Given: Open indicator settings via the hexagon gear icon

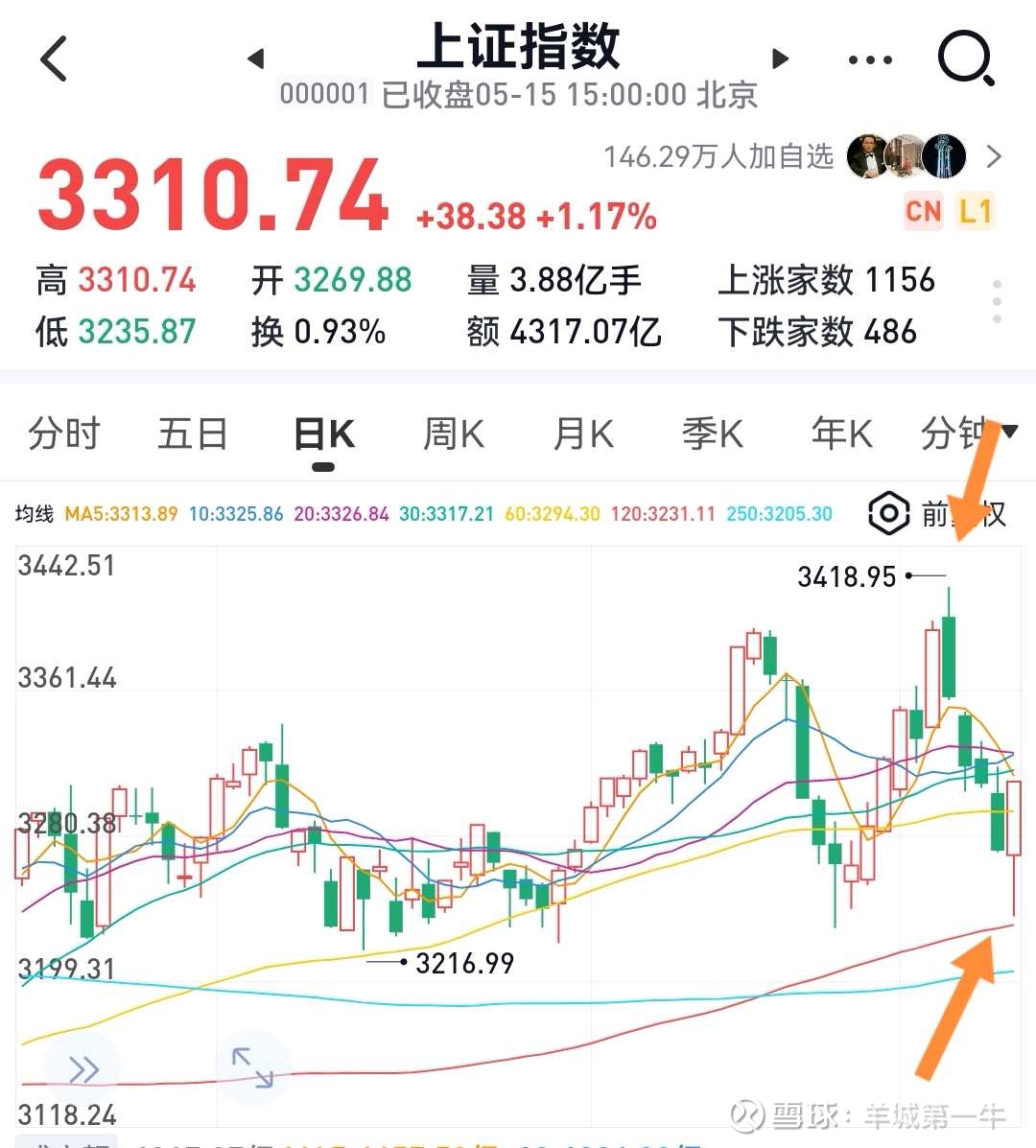Looking at the screenshot, I should [x=888, y=513].
